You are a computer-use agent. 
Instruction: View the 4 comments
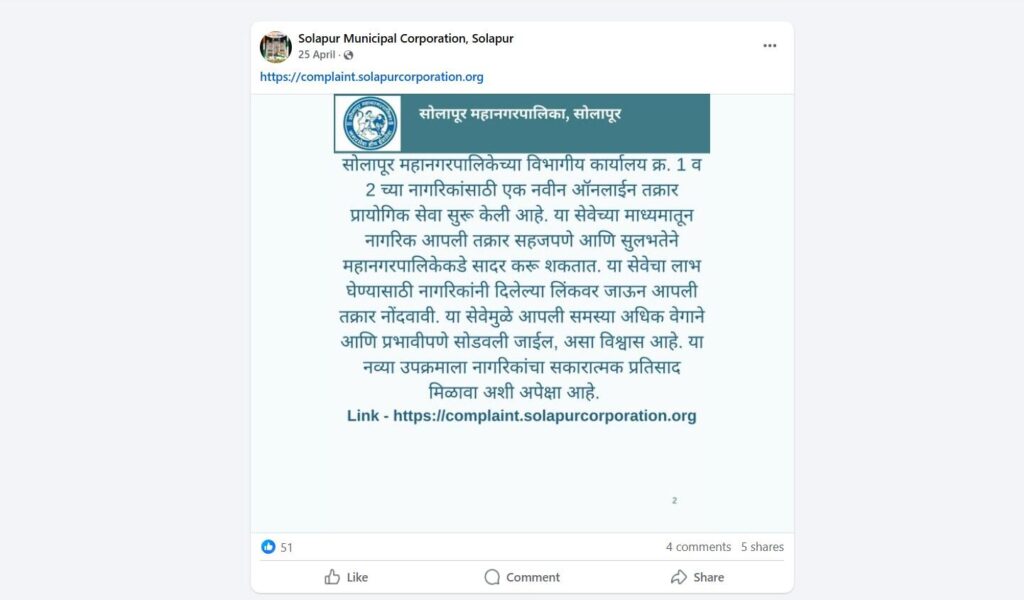[698, 547]
